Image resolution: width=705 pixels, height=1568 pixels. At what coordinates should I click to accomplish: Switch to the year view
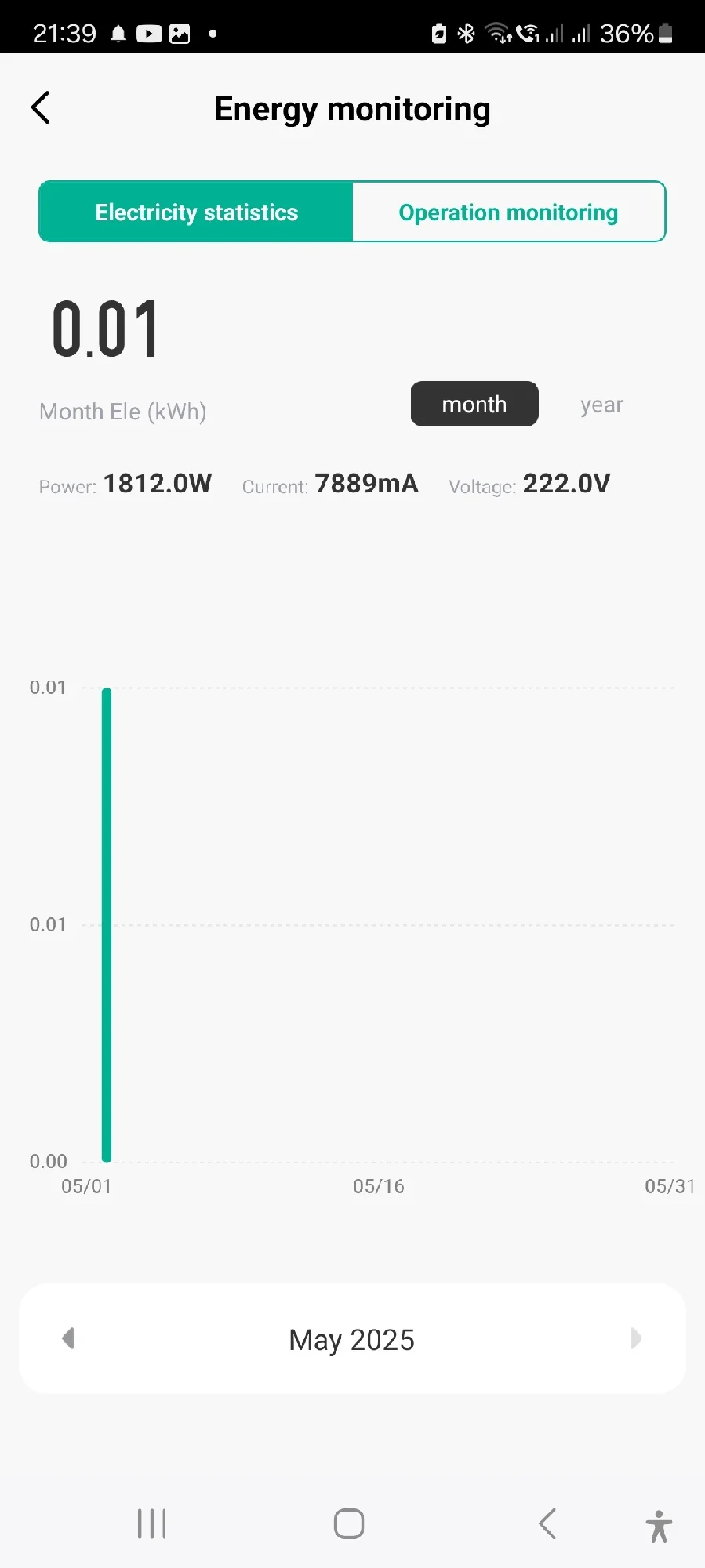(601, 405)
